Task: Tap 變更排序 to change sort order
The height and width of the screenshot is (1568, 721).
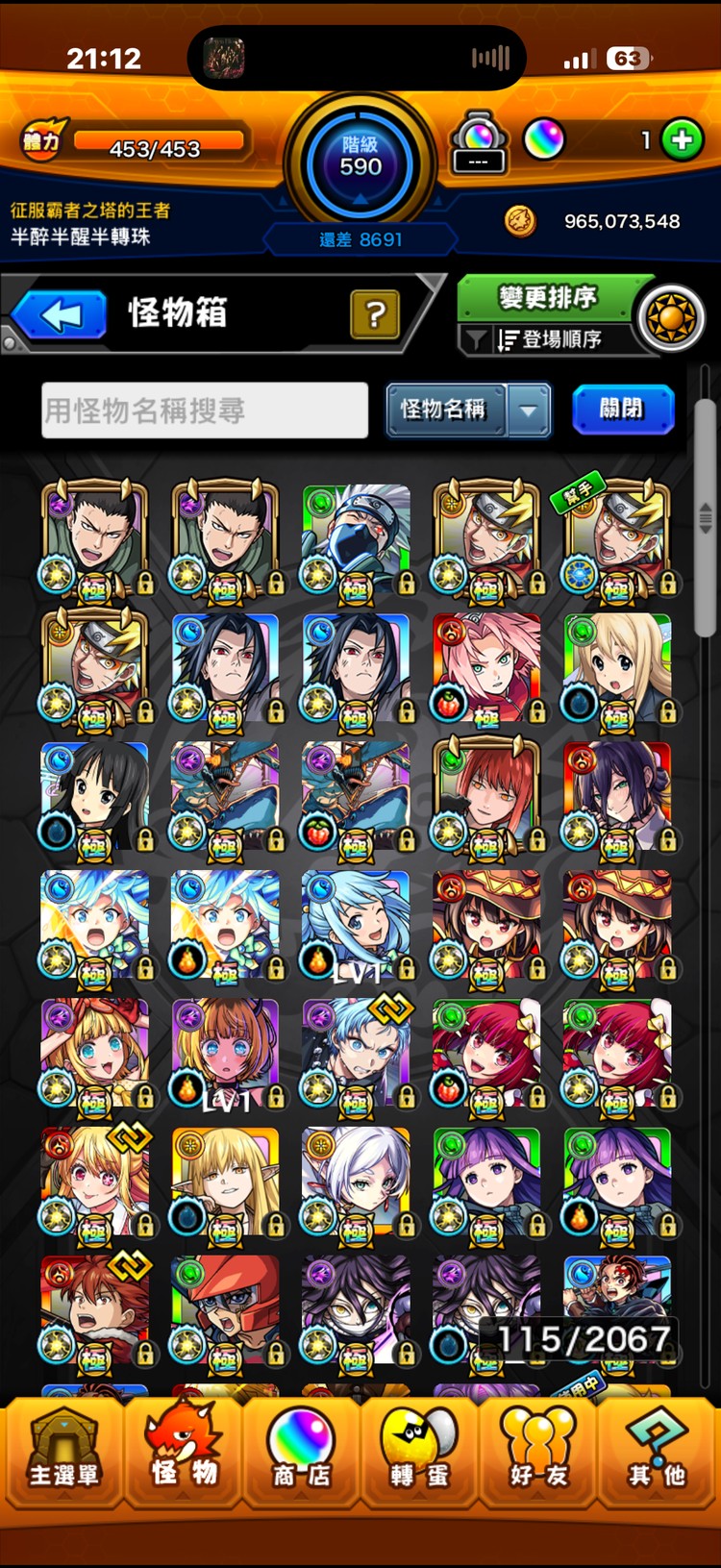Action: [546, 297]
